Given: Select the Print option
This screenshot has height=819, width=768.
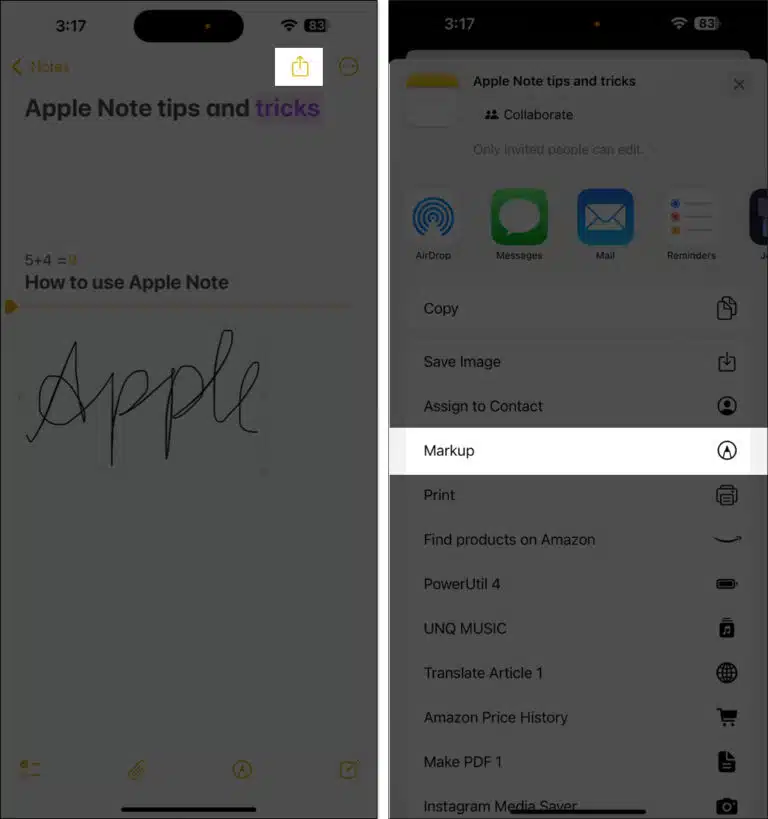Looking at the screenshot, I should [578, 495].
